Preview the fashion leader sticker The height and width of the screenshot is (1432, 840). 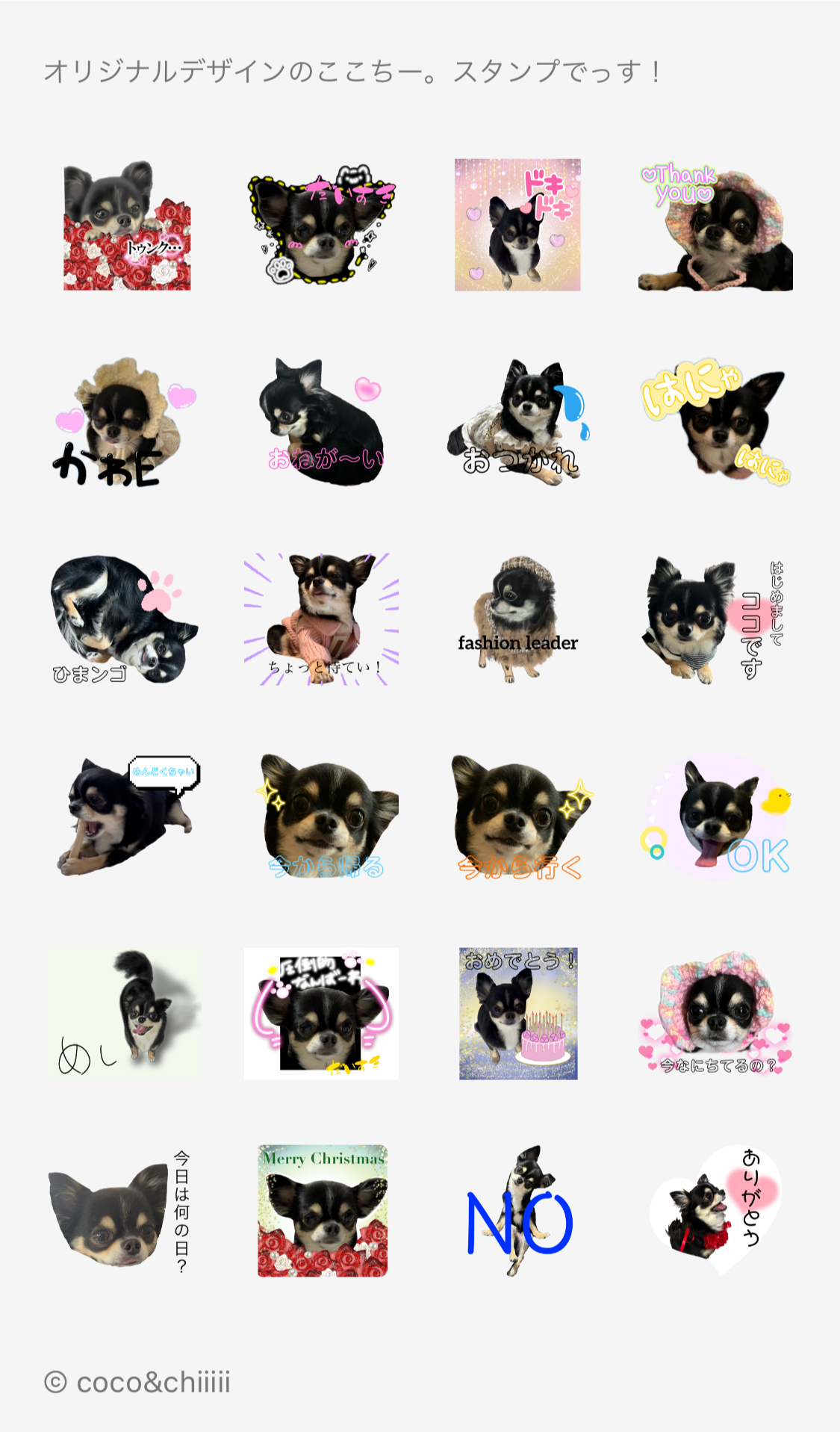[x=517, y=619]
